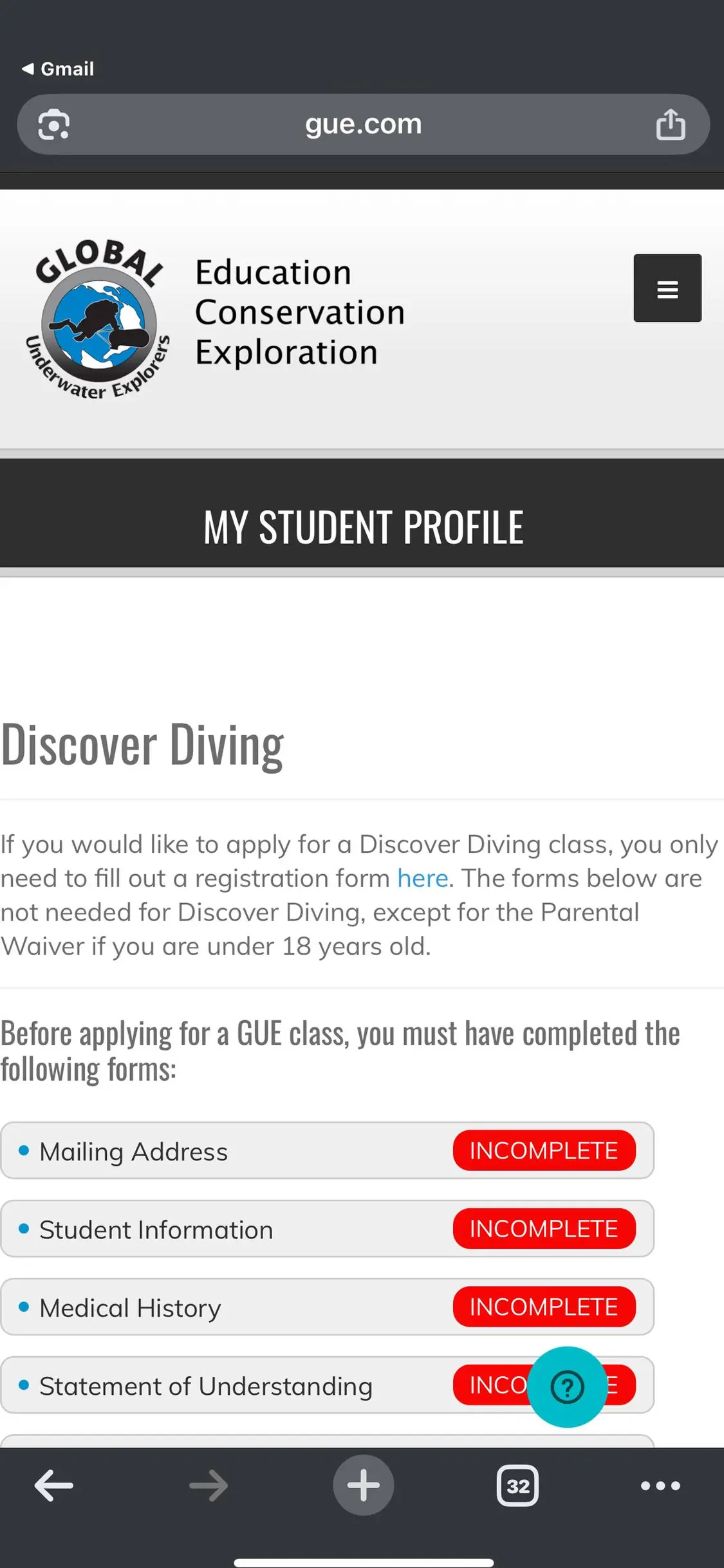Follow the 'here' registration form link
Screen dimensions: 724x1568
422,879
